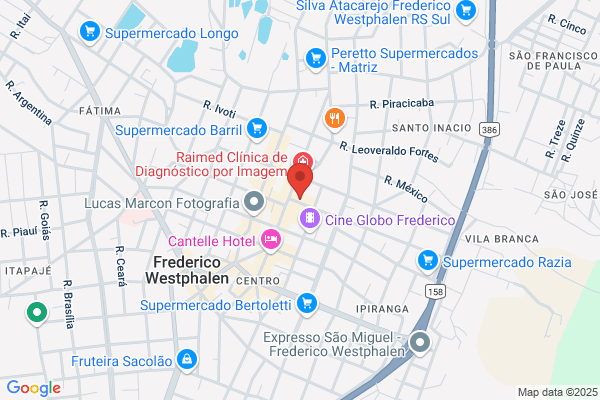Select the Supermercado Longo marker

tap(90, 32)
